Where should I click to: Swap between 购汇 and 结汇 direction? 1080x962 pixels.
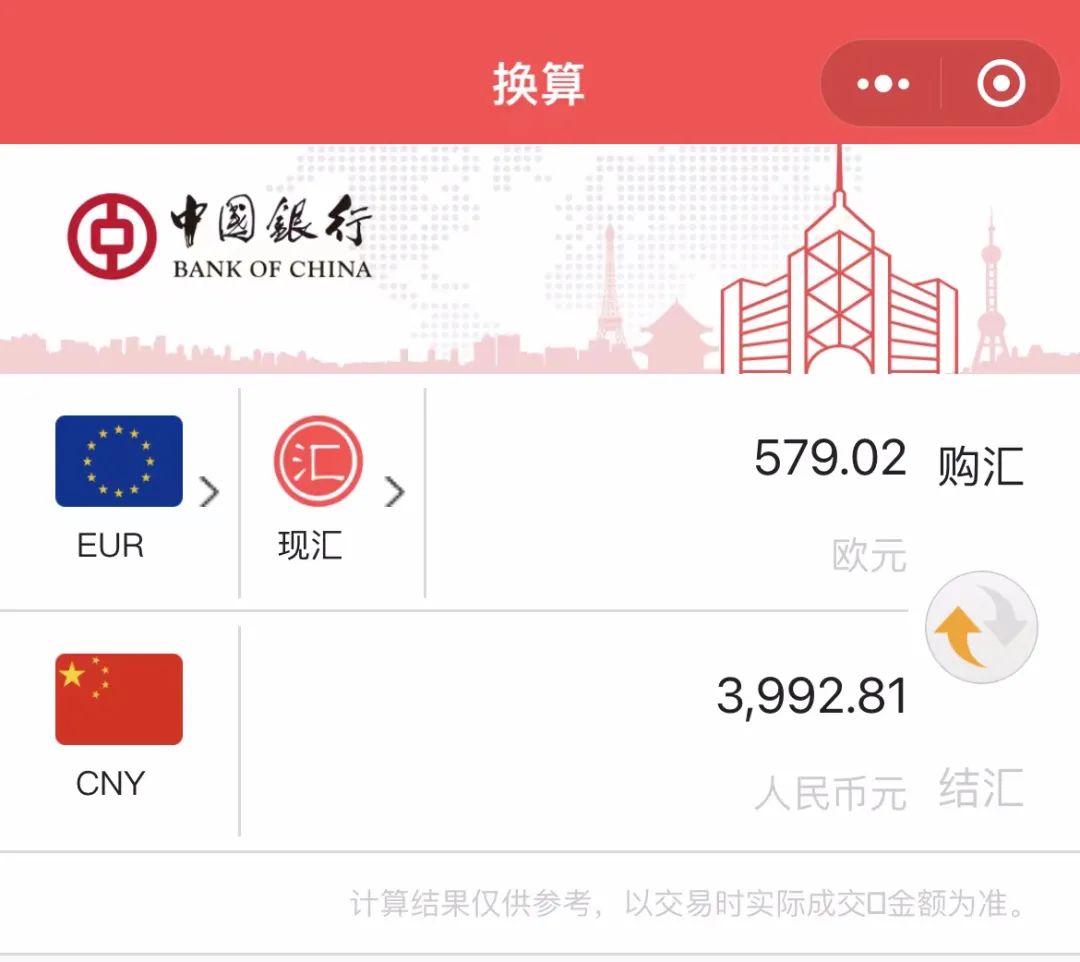[x=981, y=627]
